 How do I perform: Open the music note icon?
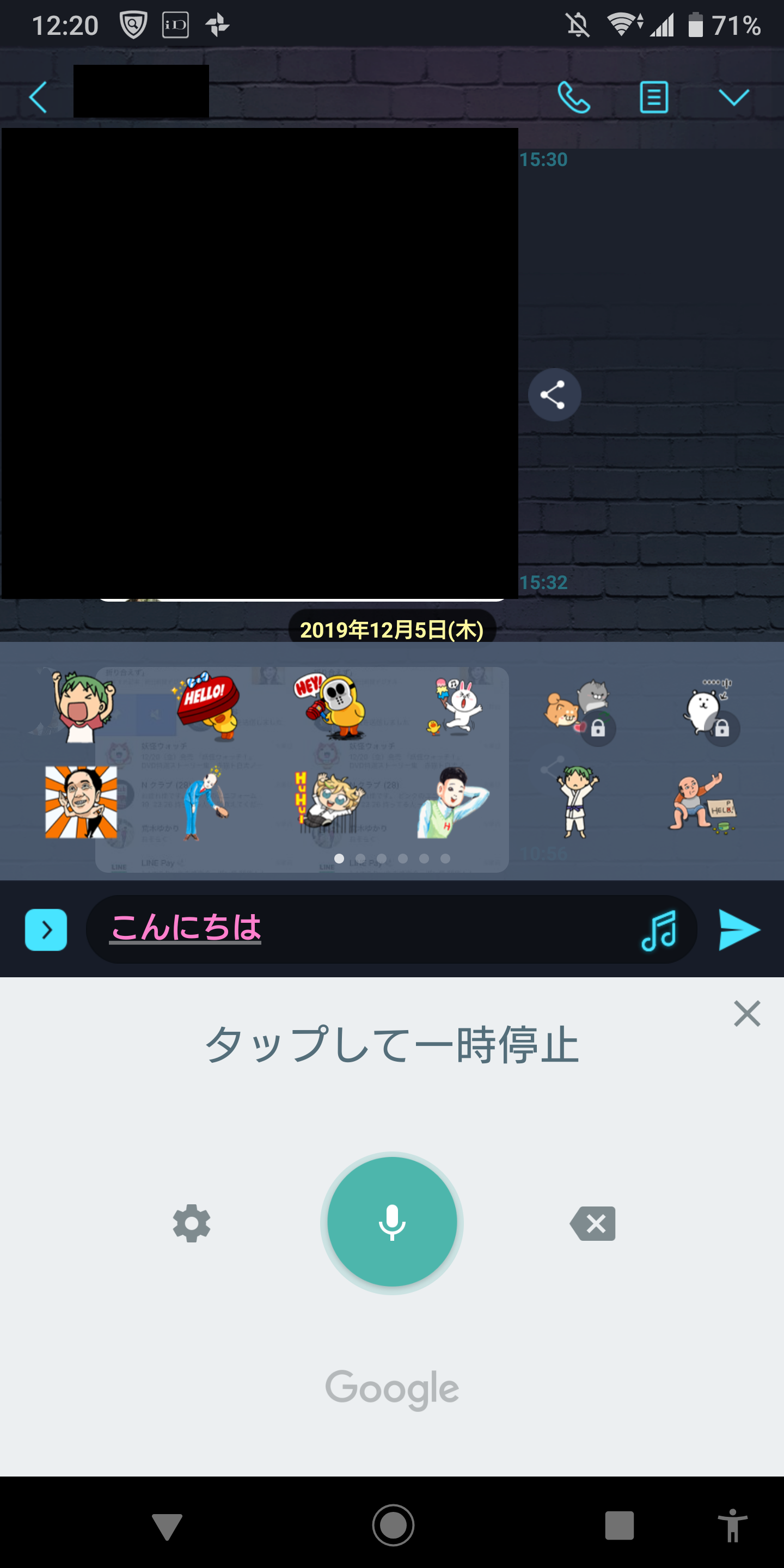pos(659,930)
